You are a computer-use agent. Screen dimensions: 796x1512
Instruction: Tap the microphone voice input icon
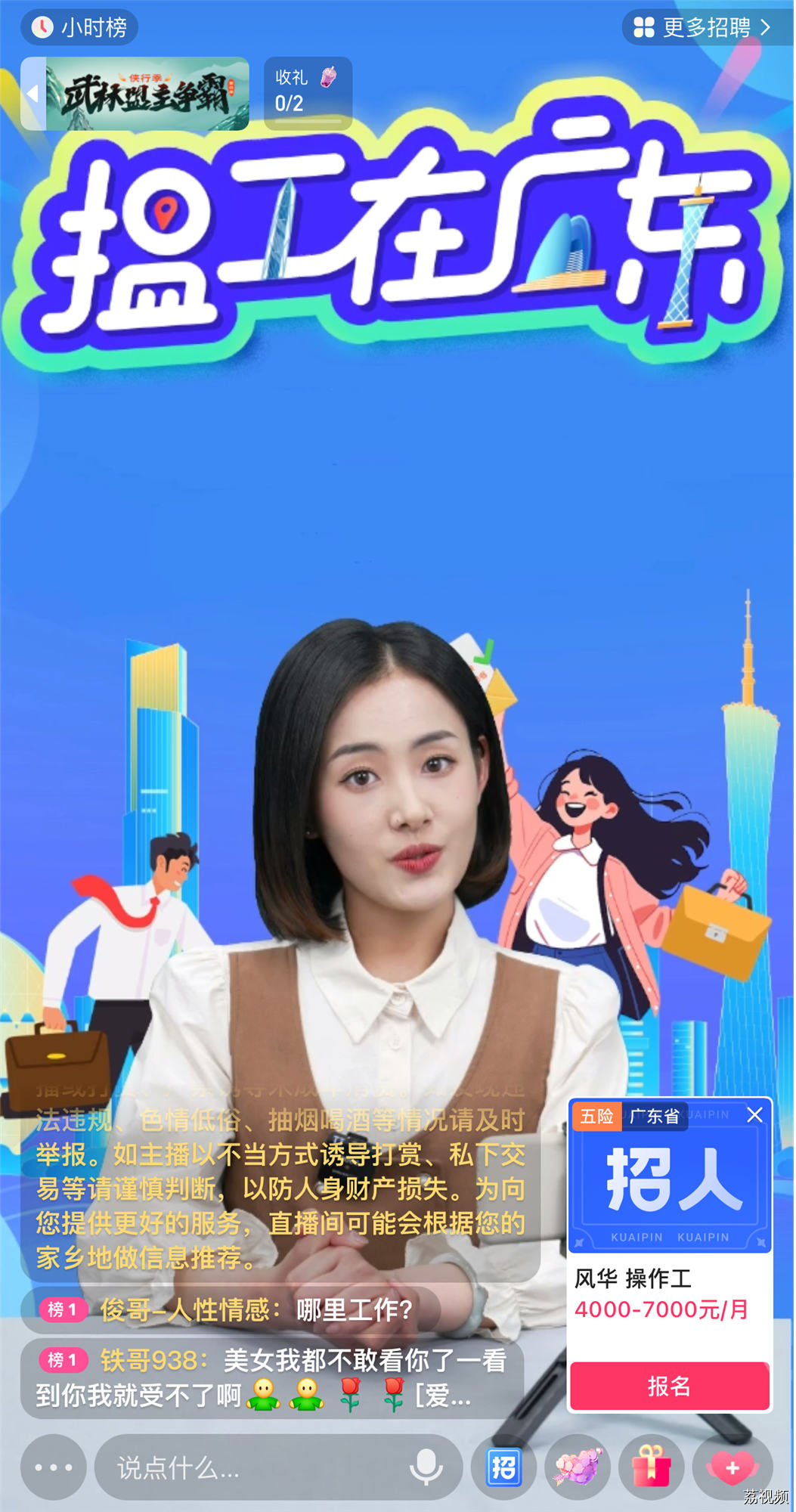tap(426, 1467)
